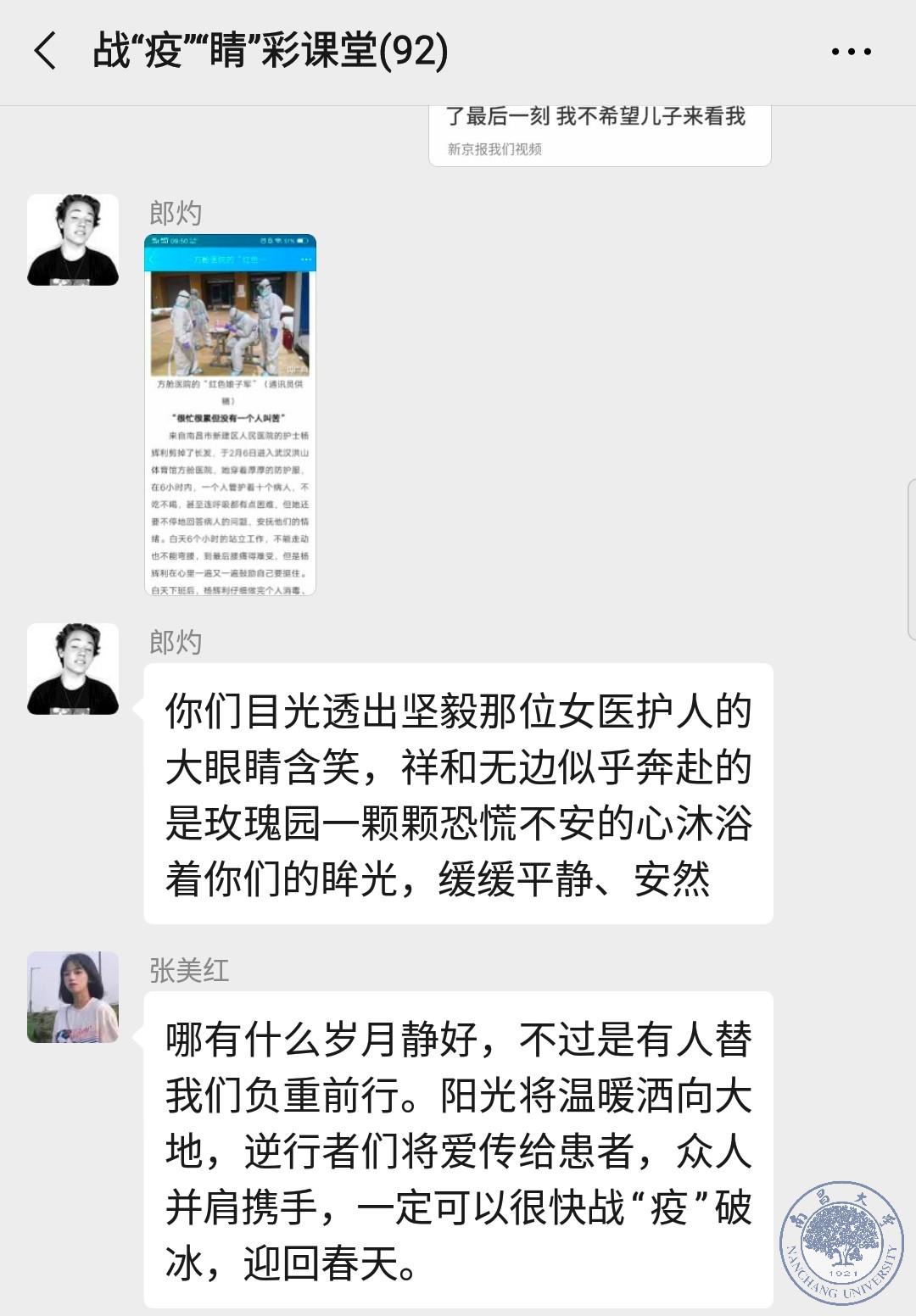Go back from the group chat

pyautogui.click(x=46, y=51)
